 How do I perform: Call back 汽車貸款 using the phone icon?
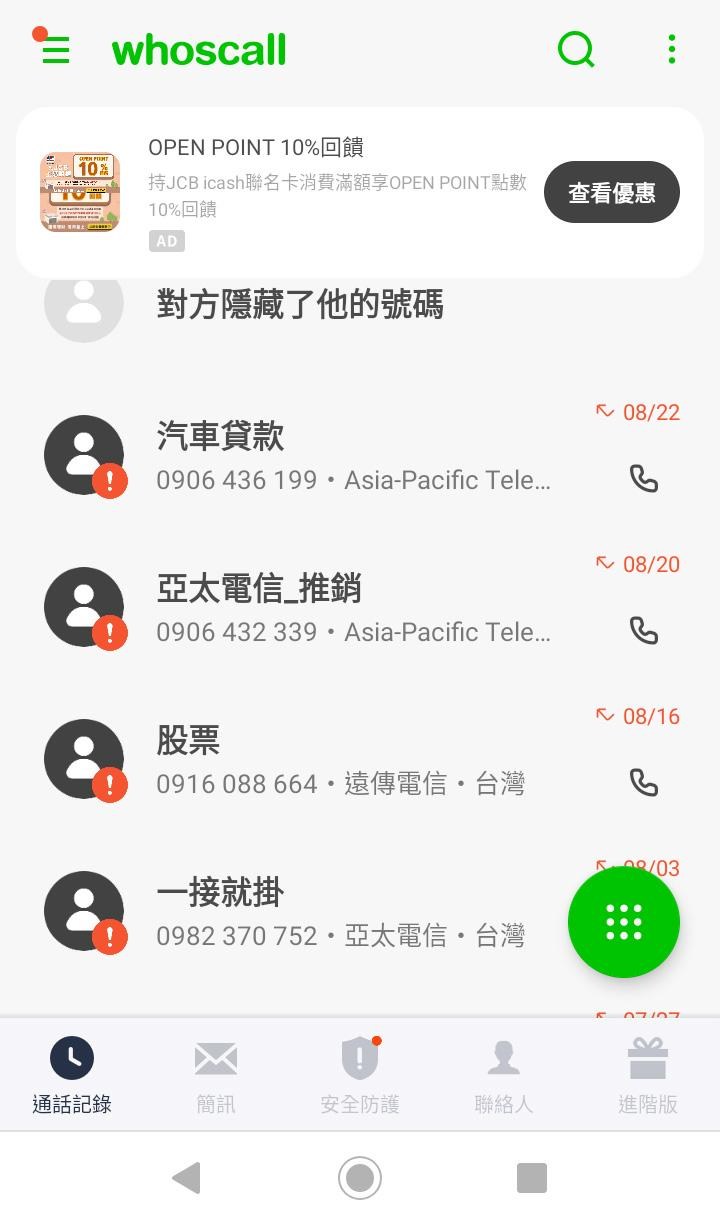click(x=643, y=479)
